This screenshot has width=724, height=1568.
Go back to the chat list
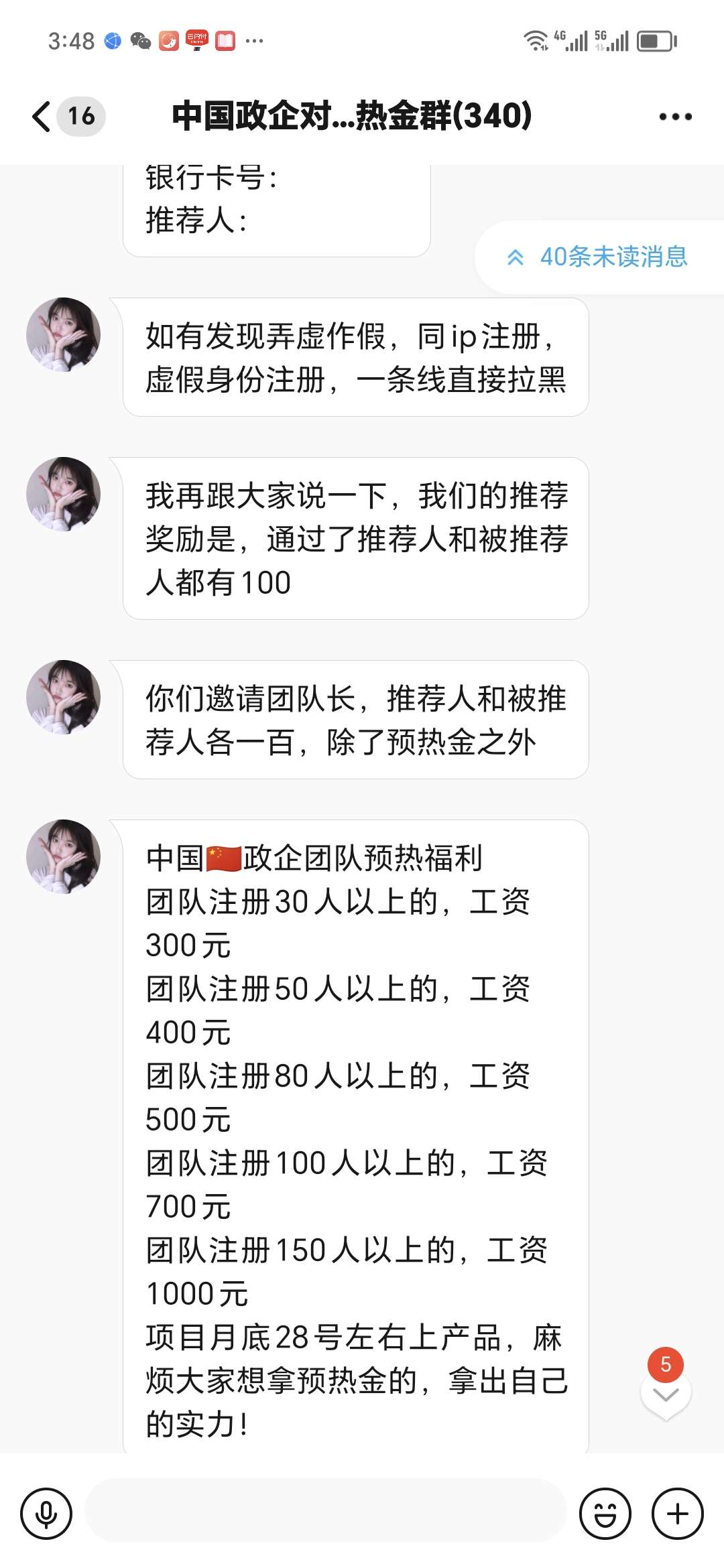pos(42,117)
